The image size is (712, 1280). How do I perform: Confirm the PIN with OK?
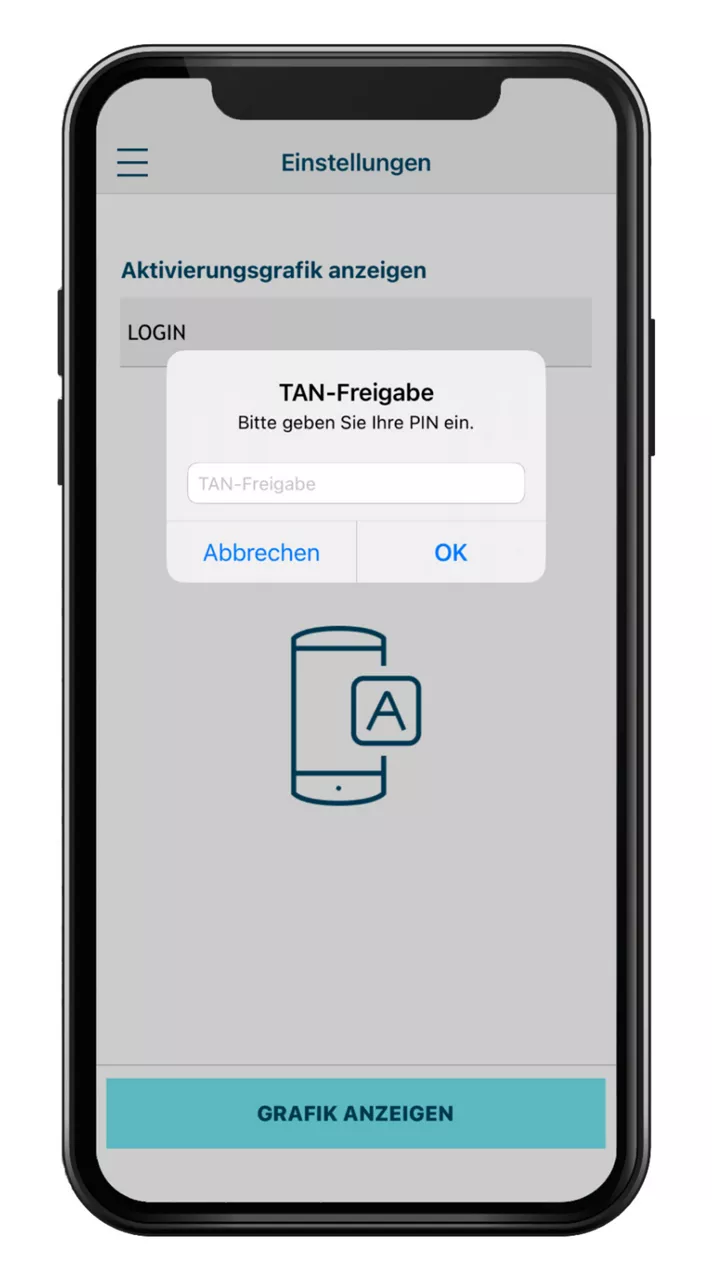(451, 553)
